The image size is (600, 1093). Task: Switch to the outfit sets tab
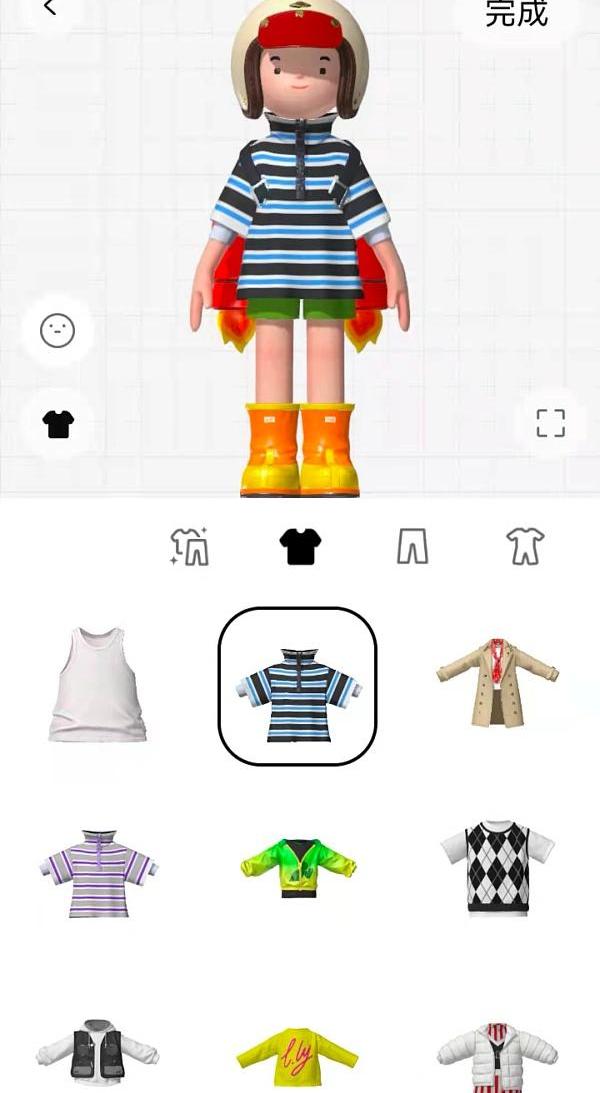click(189, 546)
